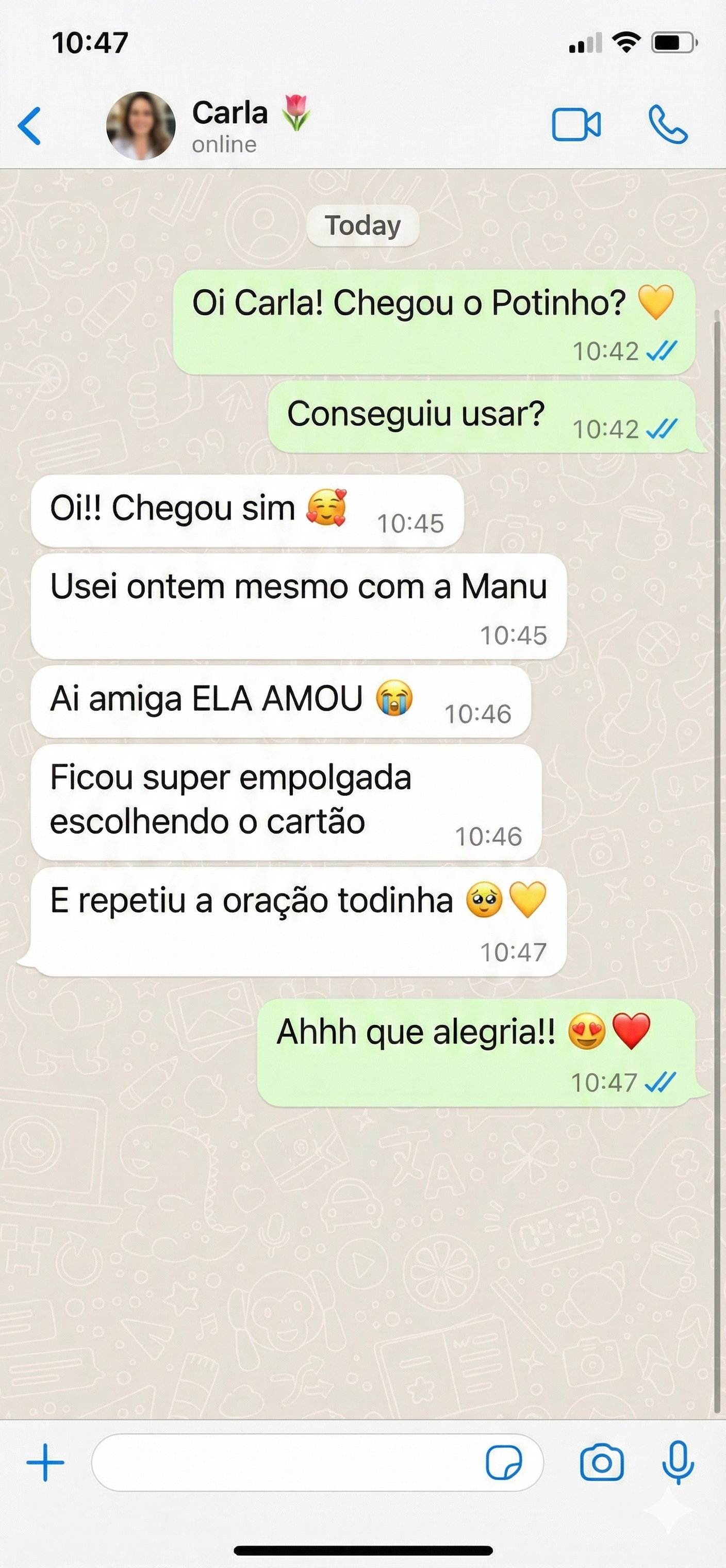Focus the message text field
The image size is (726, 1568).
pyautogui.click(x=286, y=1462)
